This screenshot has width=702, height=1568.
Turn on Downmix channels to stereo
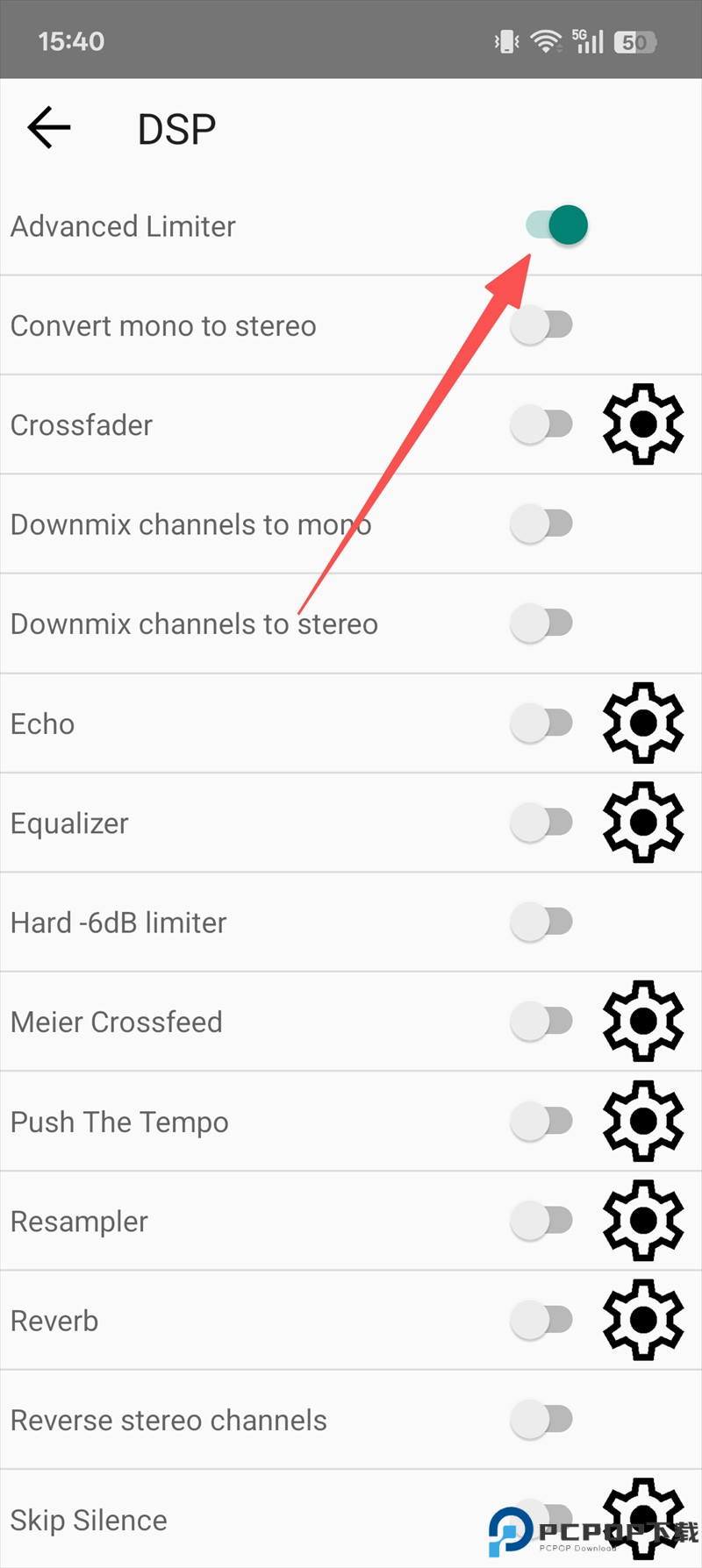(541, 624)
